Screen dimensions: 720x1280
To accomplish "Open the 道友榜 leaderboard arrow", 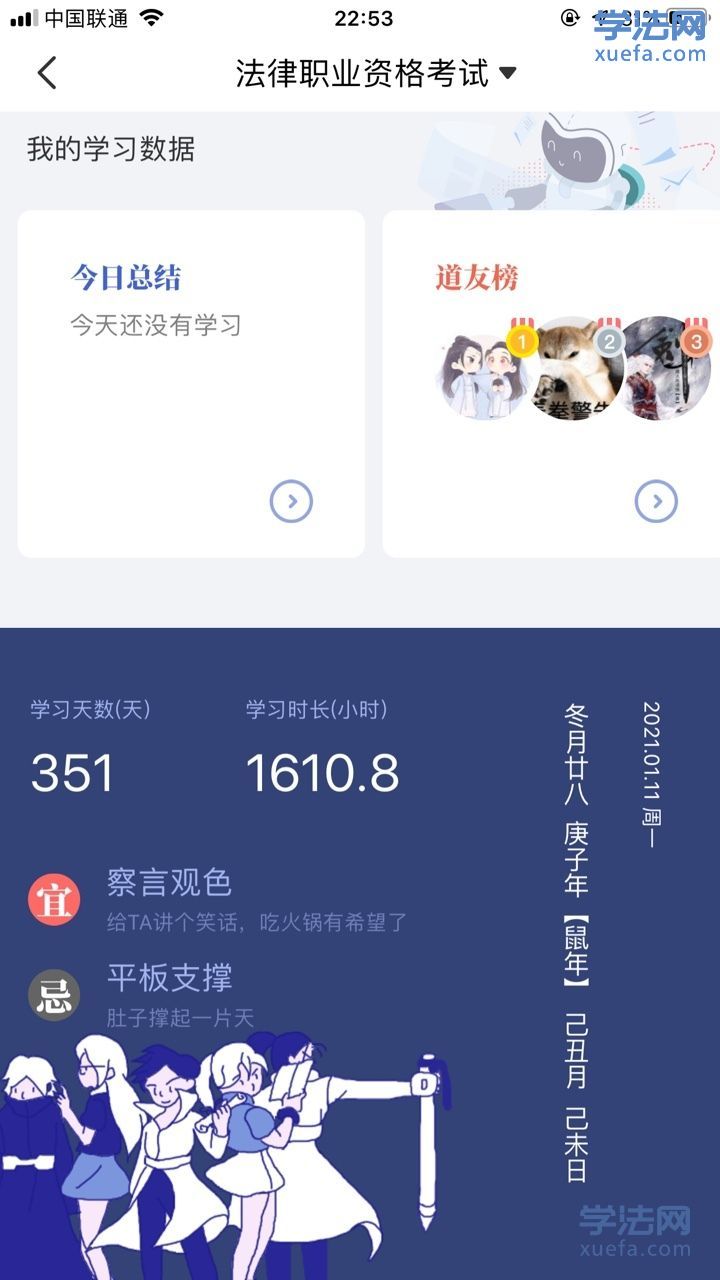I will [656, 502].
